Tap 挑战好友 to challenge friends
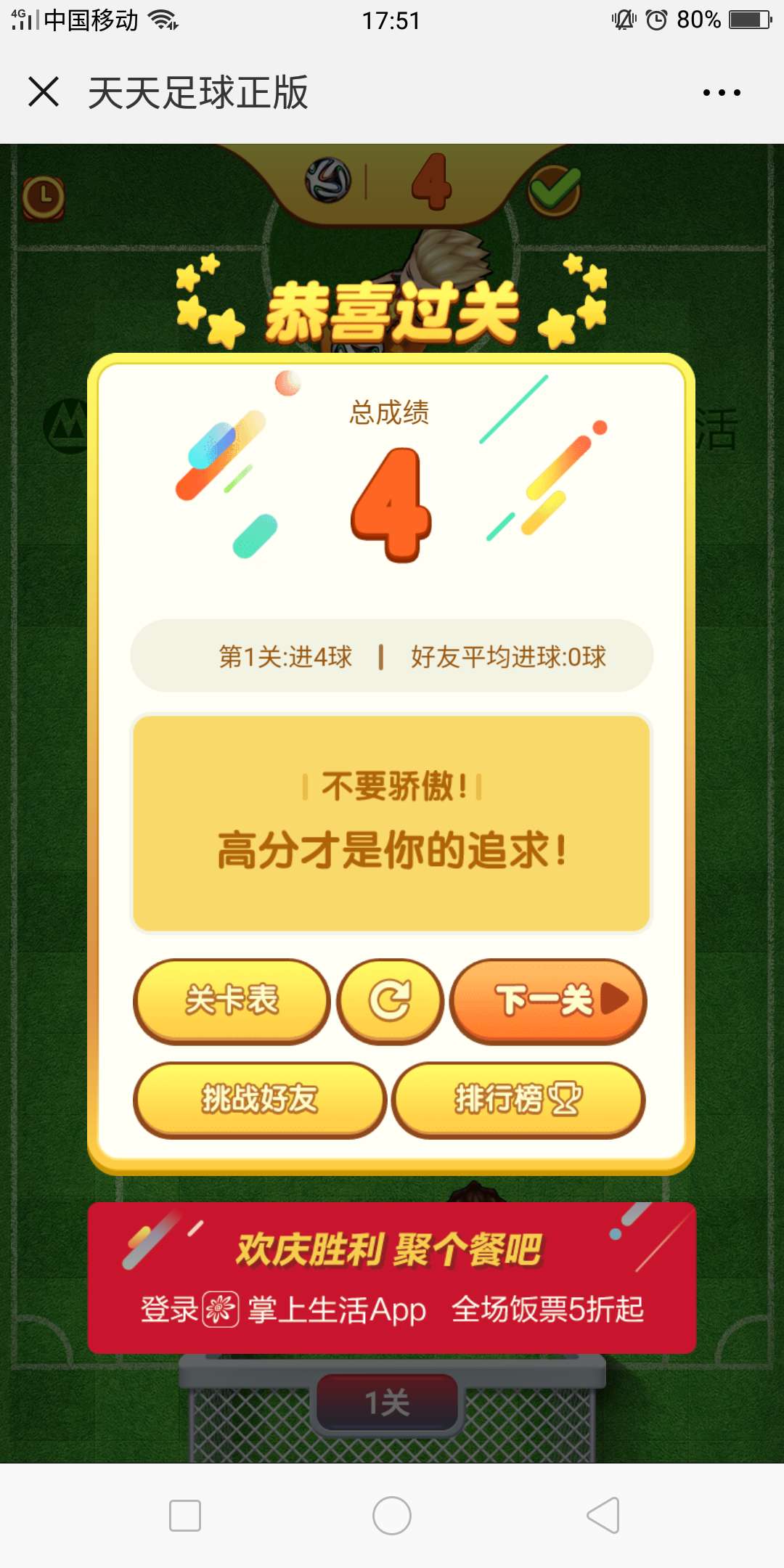This screenshot has width=784, height=1568. [x=260, y=1099]
